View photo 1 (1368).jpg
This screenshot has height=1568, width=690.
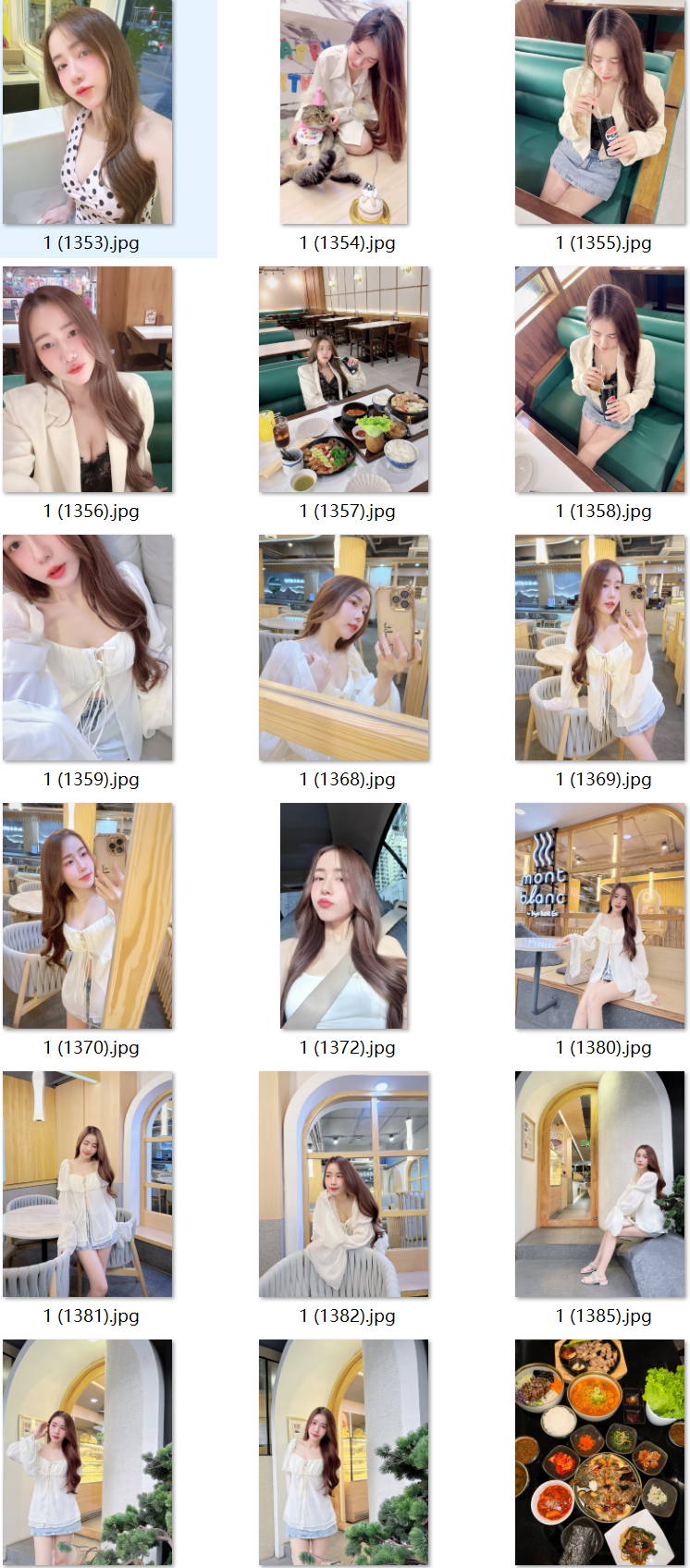pos(344,648)
